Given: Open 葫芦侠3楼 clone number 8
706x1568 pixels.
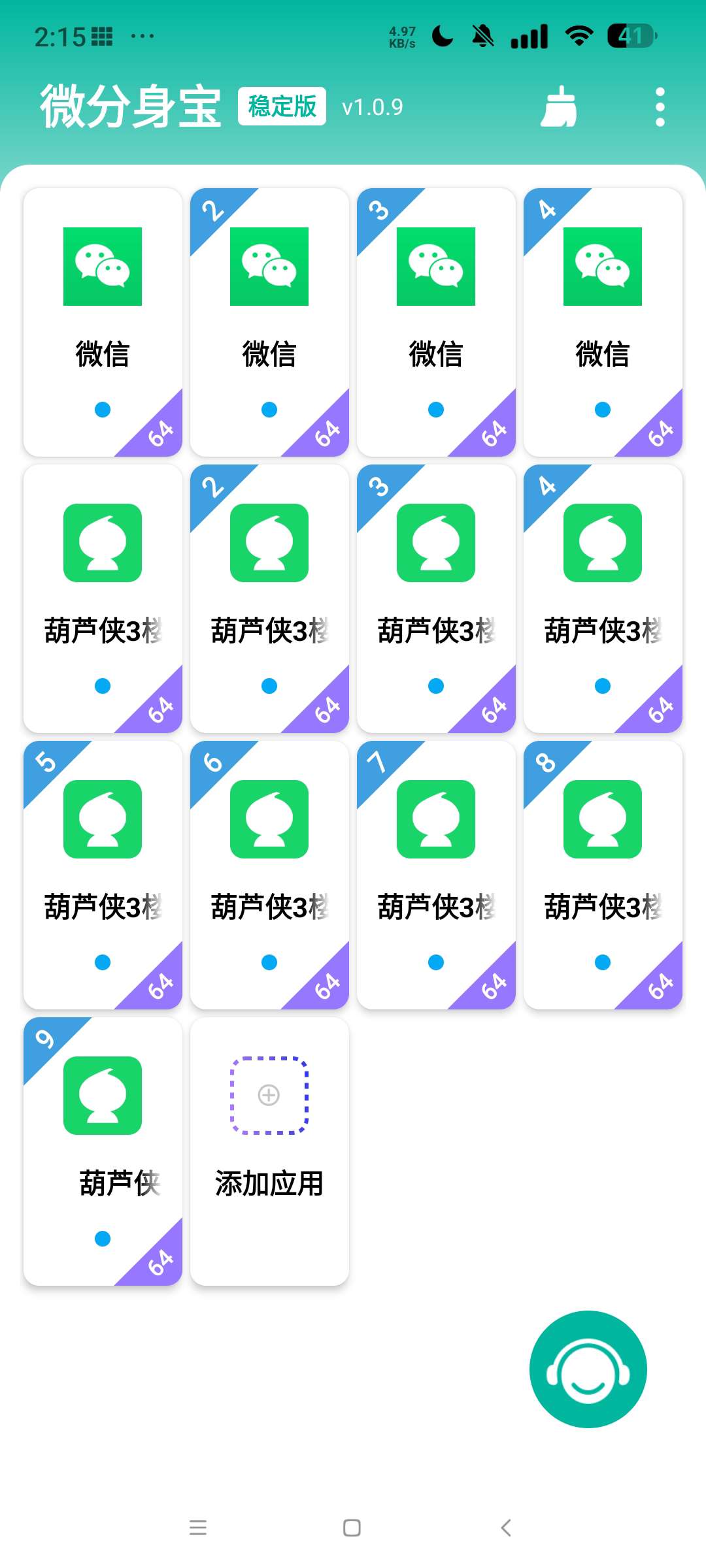Looking at the screenshot, I should (x=603, y=875).
